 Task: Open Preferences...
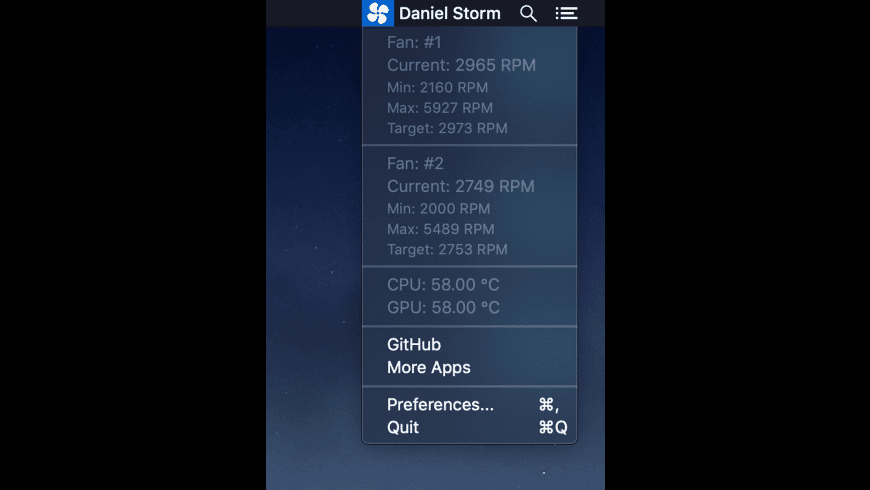click(440, 404)
